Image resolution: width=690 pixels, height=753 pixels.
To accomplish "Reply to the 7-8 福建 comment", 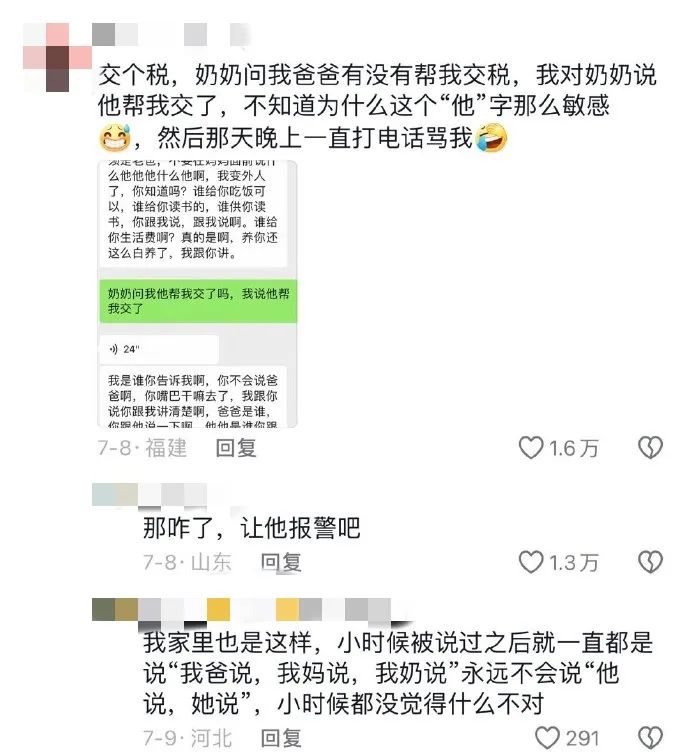I will tap(237, 448).
